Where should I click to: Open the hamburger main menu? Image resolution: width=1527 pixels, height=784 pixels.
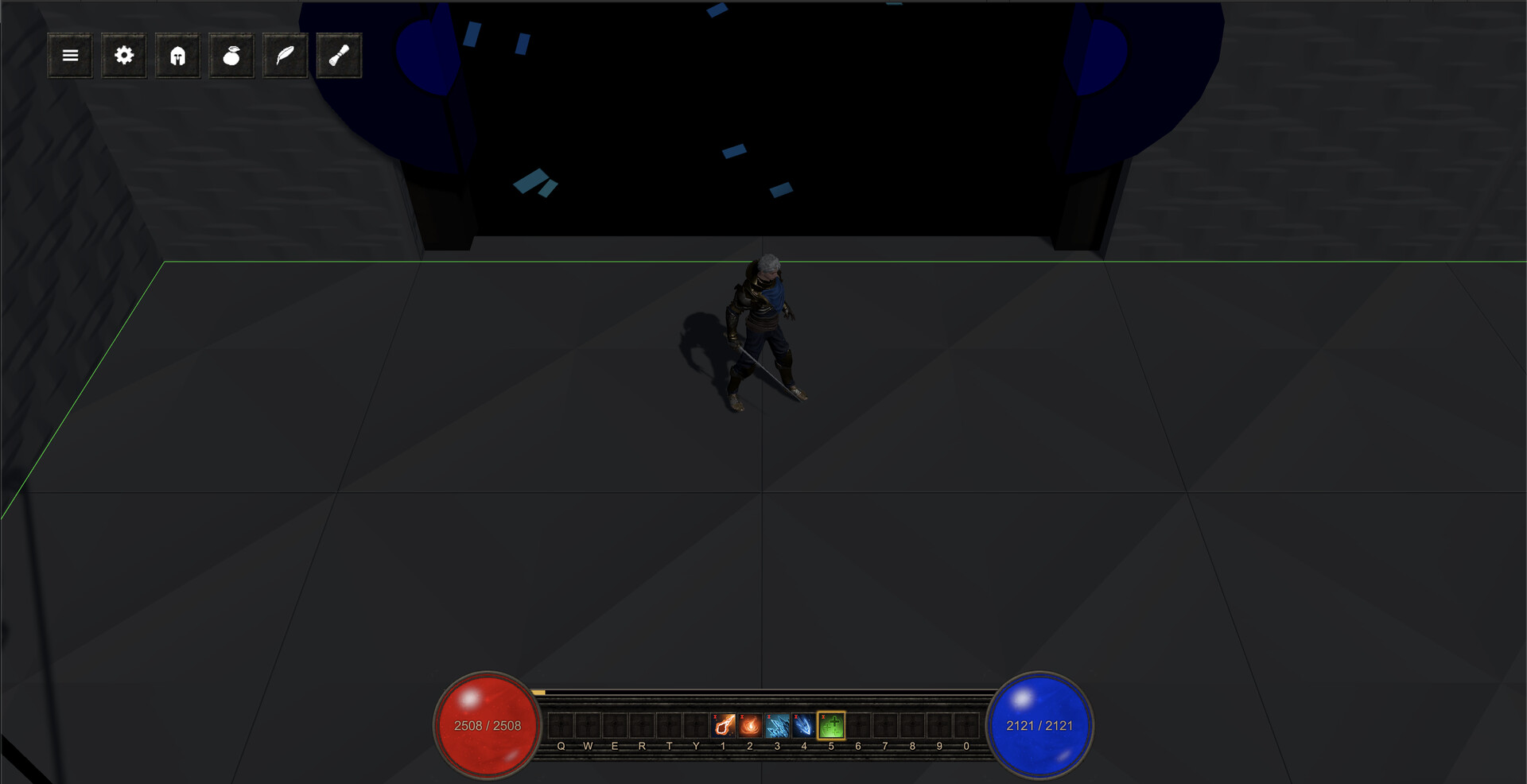coord(70,56)
